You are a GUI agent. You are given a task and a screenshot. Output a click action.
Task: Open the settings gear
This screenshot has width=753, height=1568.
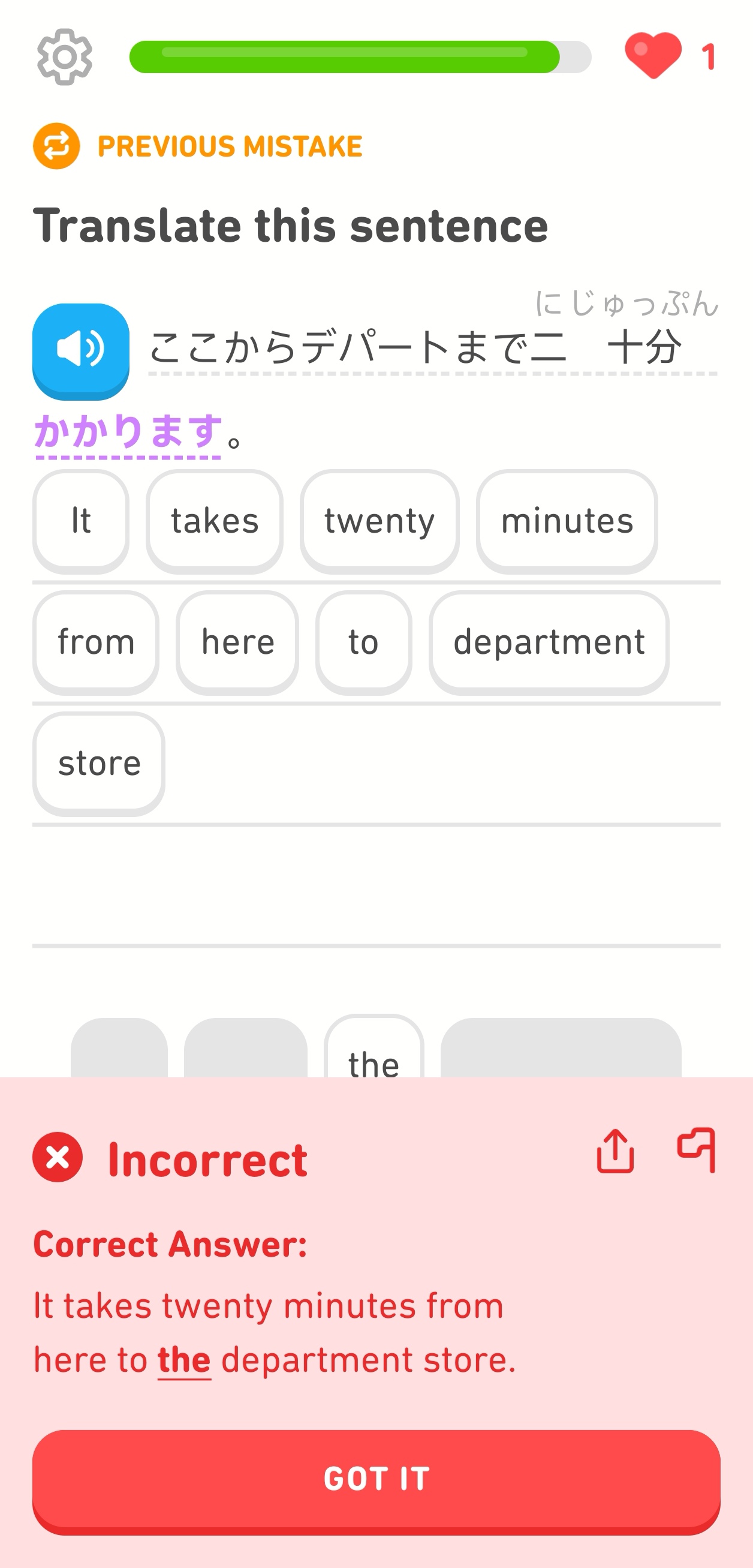[65, 56]
